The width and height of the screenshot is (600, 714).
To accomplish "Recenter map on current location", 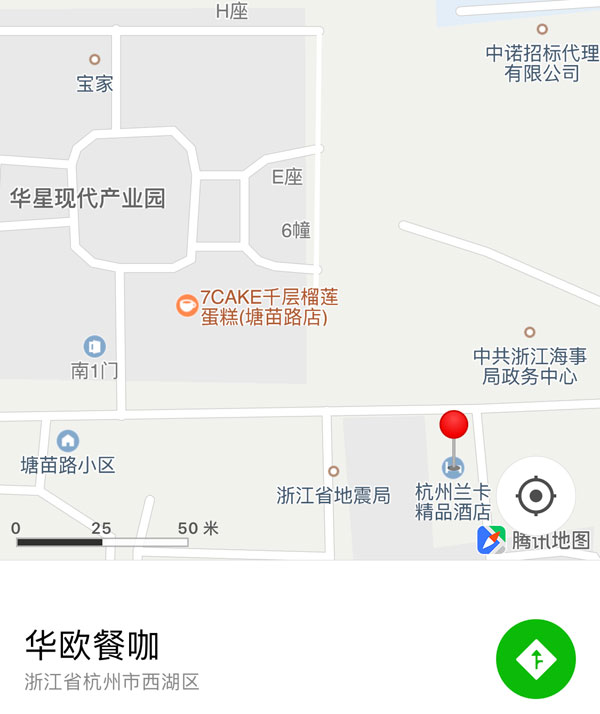I will coord(536,495).
